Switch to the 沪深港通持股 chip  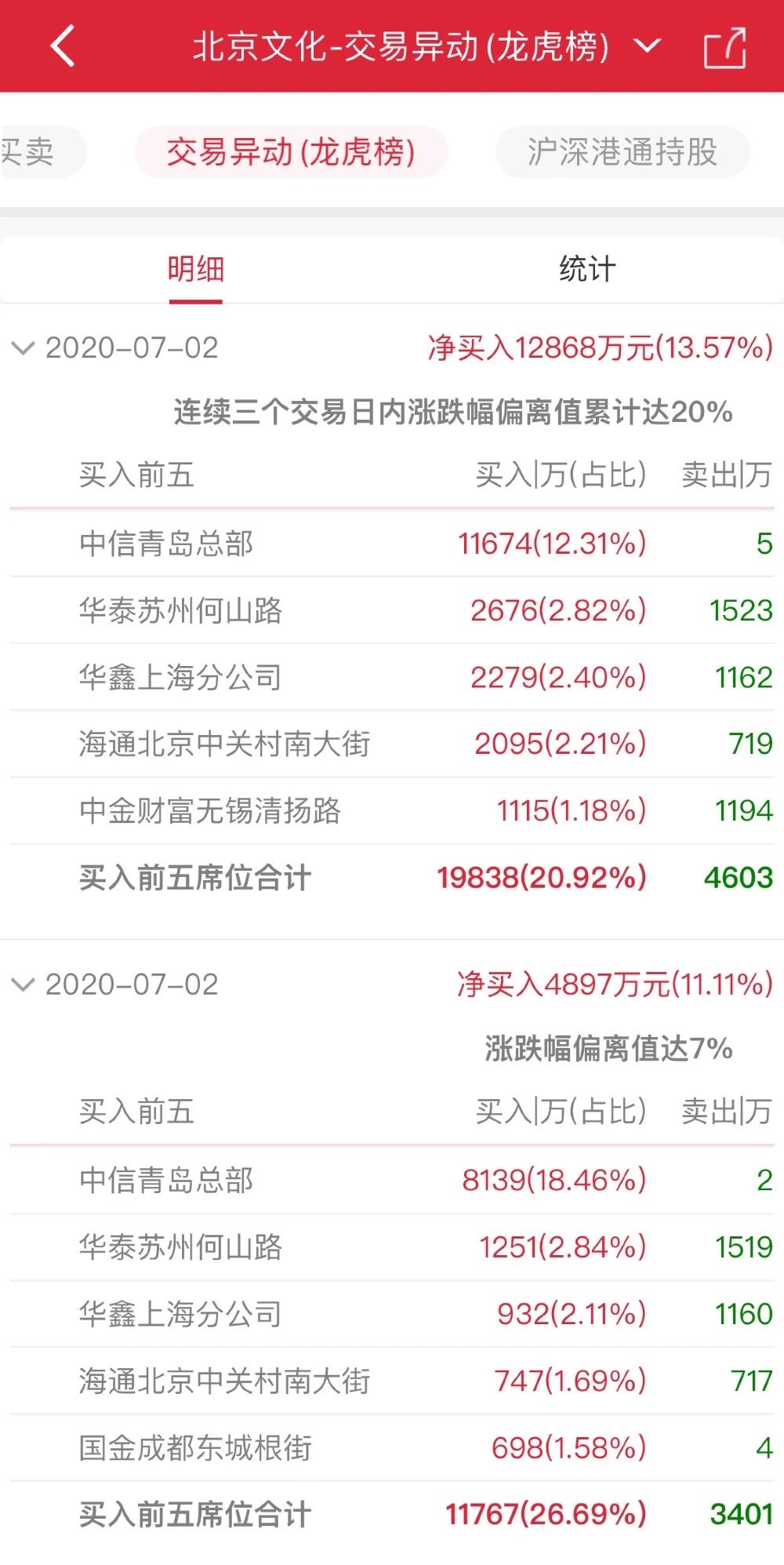pyautogui.click(x=622, y=151)
